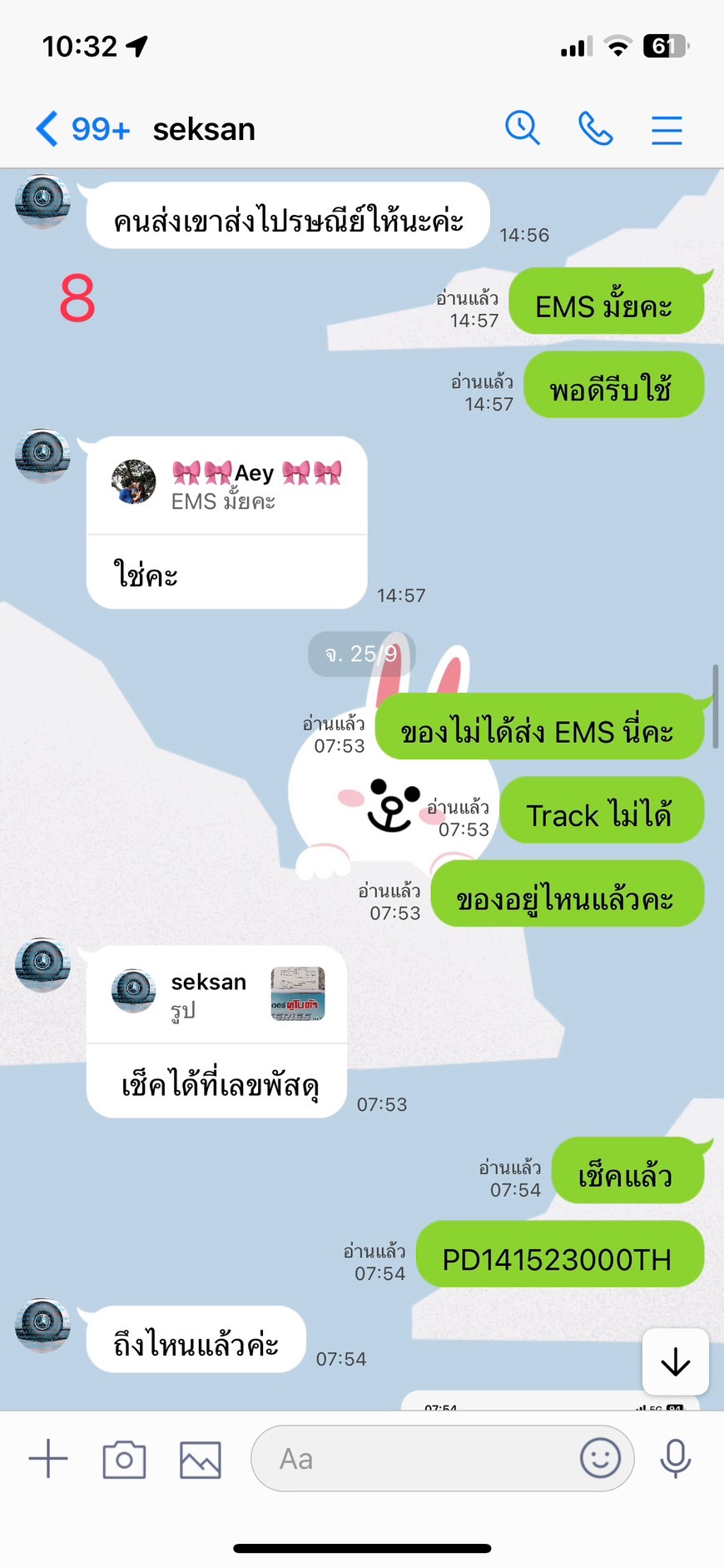Open the camera to take a photo
Image resolution: width=724 pixels, height=1568 pixels.
[x=124, y=1459]
